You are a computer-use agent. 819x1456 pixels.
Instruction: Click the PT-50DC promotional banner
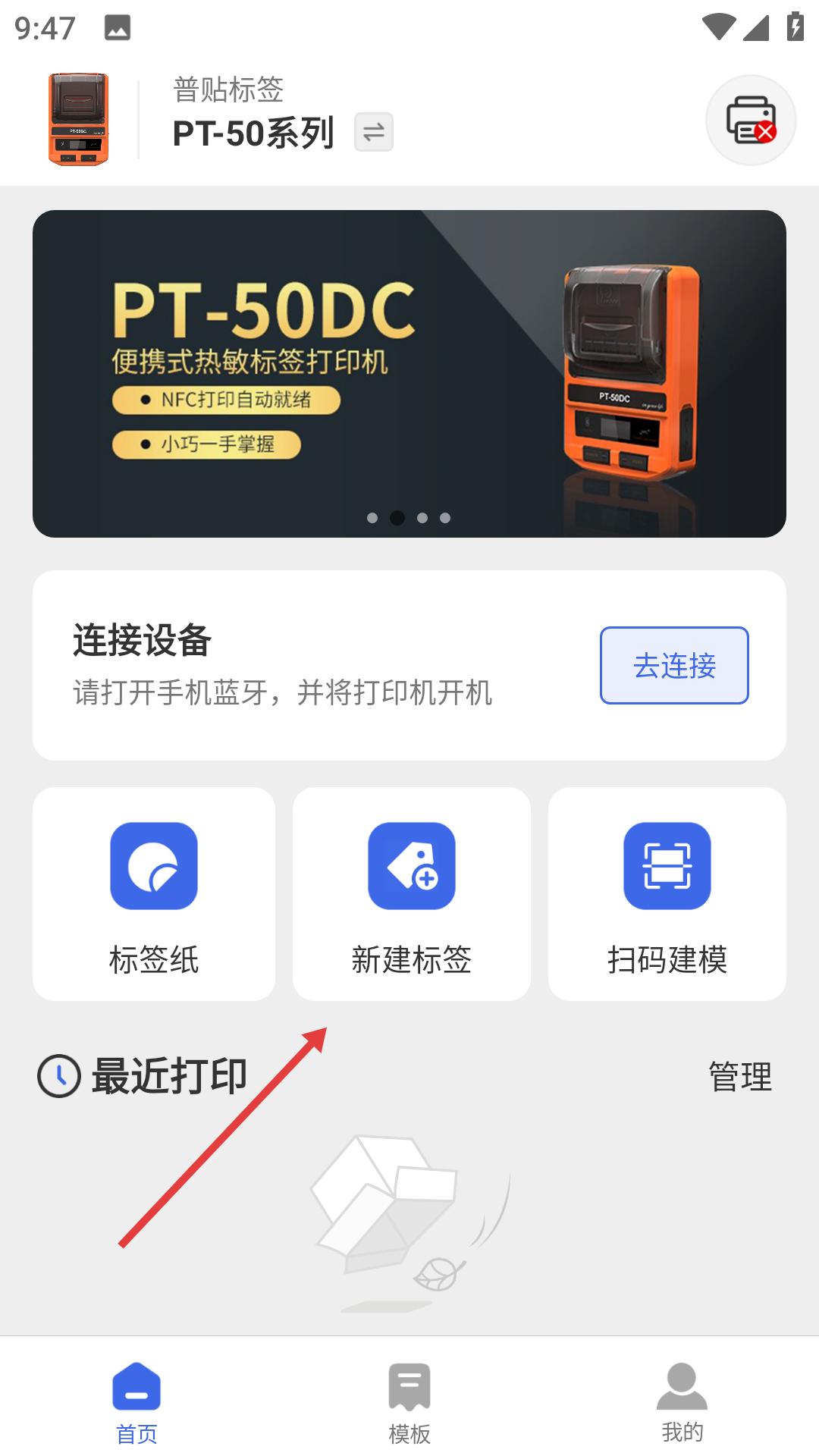[x=409, y=373]
